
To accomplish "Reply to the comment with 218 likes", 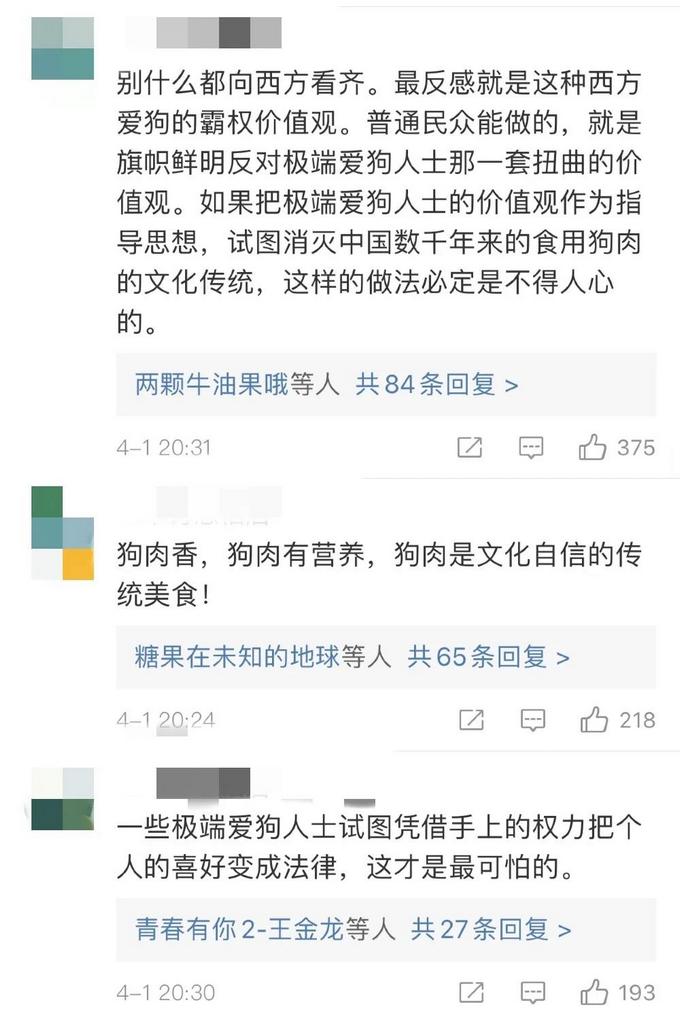I will [x=532, y=720].
